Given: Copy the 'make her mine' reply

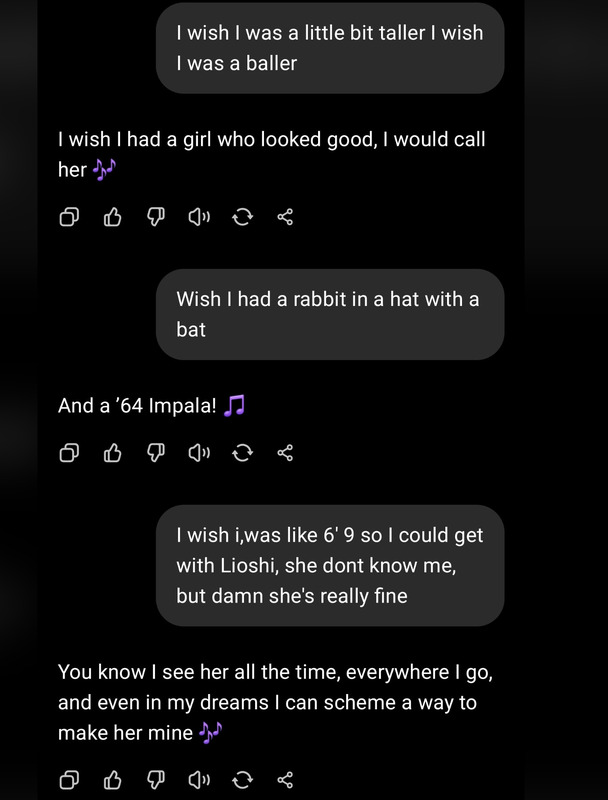Looking at the screenshot, I should [x=69, y=779].
